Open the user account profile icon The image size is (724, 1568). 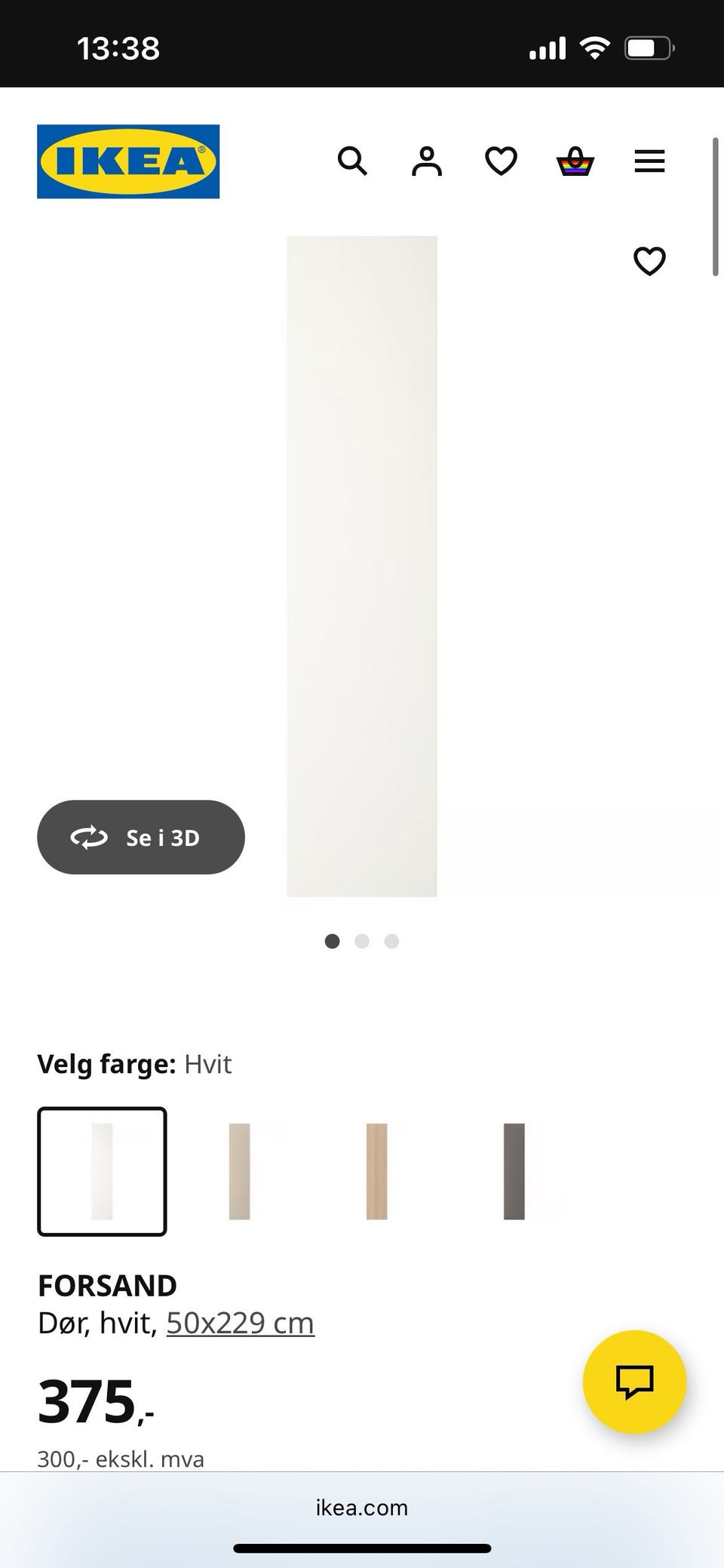427,161
